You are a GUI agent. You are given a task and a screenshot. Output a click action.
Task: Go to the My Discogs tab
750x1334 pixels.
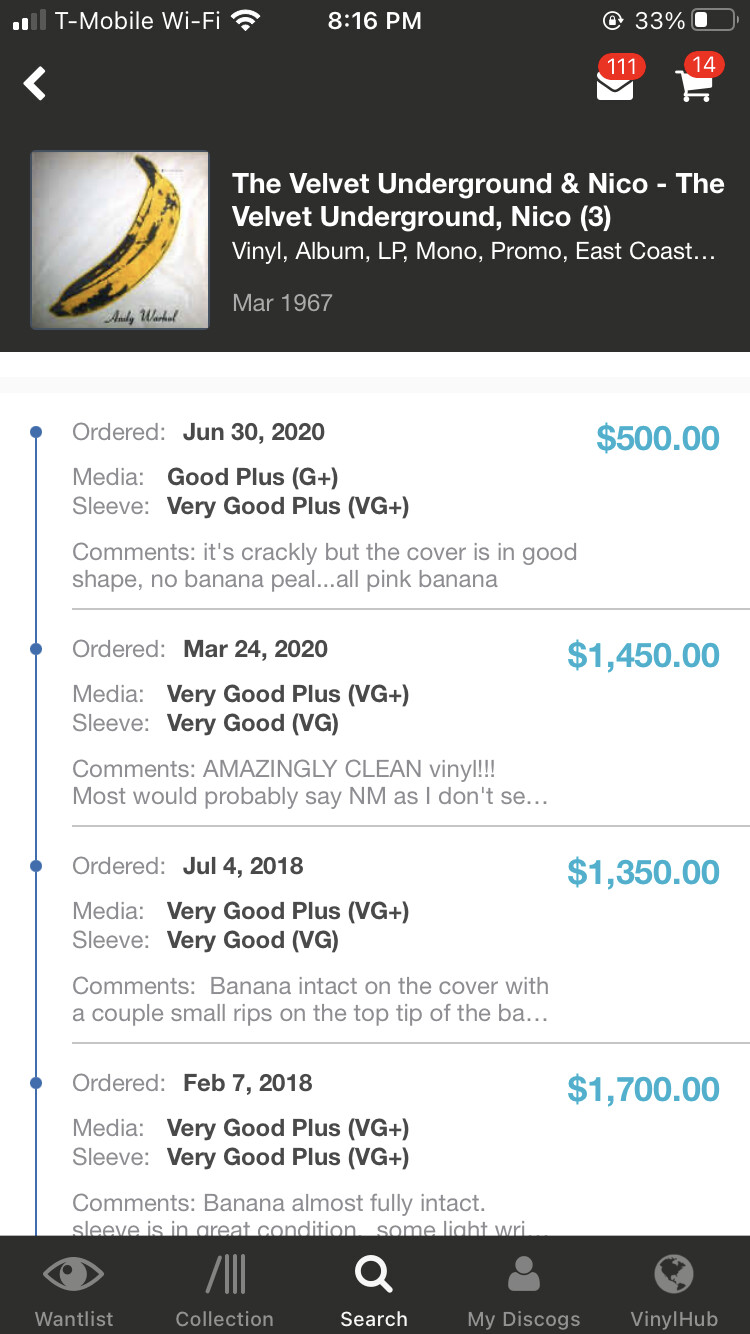pos(524,1290)
